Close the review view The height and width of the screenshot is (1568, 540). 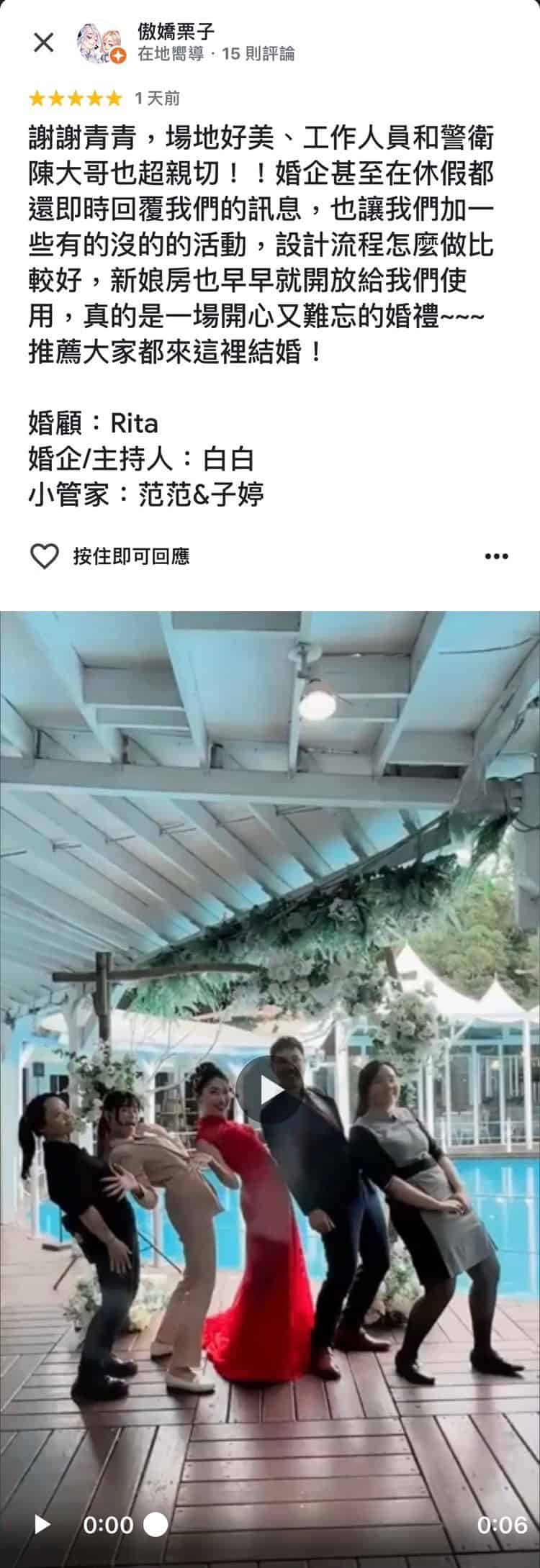point(44,43)
